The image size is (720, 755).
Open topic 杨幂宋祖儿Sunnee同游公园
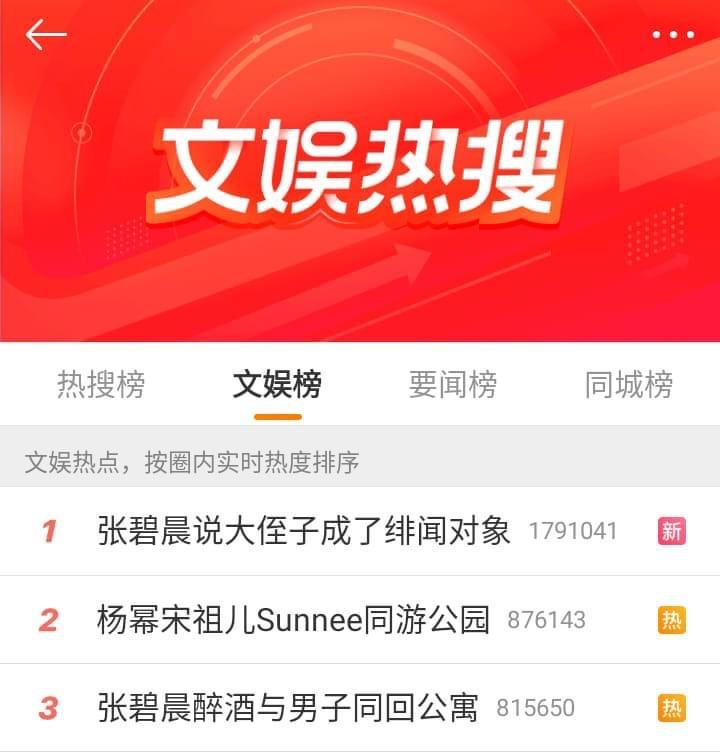[294, 620]
